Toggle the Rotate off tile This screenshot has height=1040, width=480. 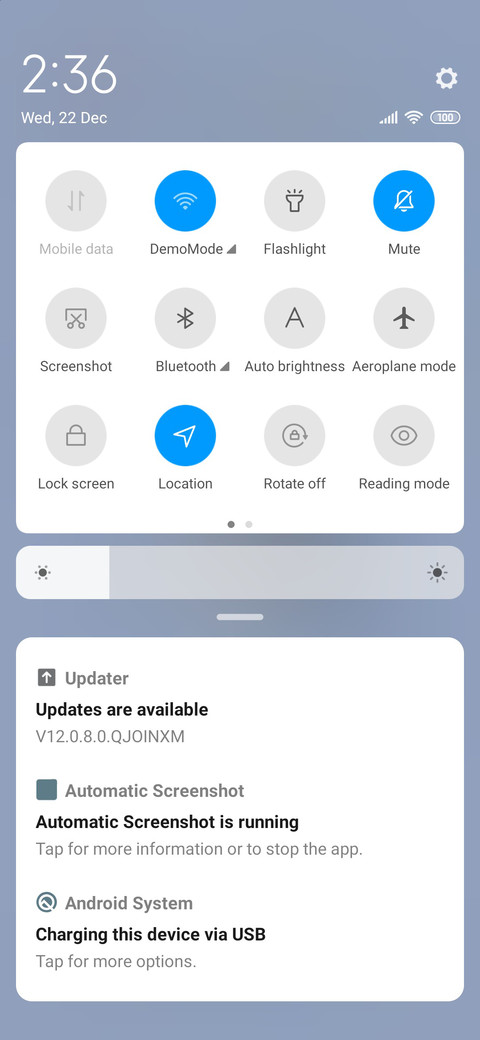294,436
